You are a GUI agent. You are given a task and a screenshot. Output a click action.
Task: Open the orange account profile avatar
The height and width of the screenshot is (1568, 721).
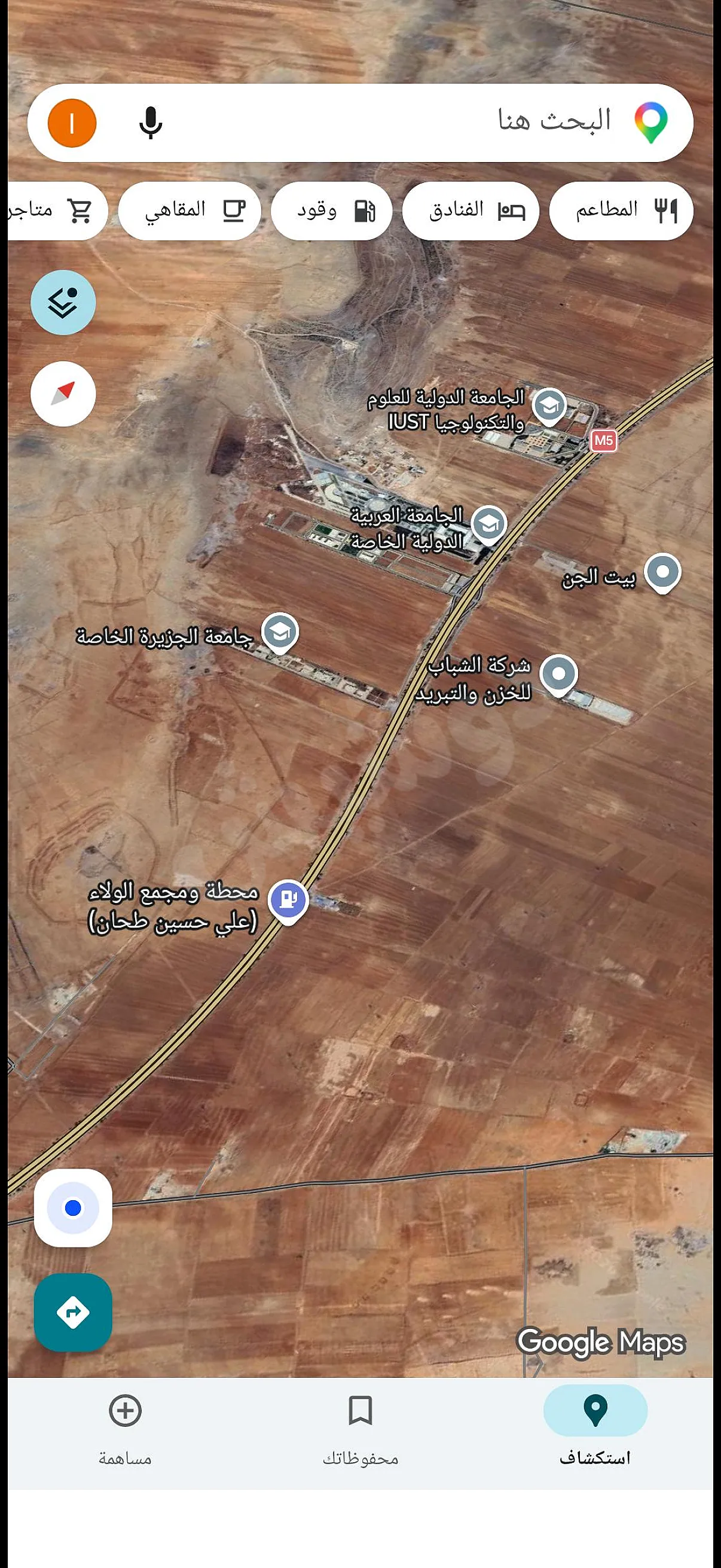coord(72,123)
